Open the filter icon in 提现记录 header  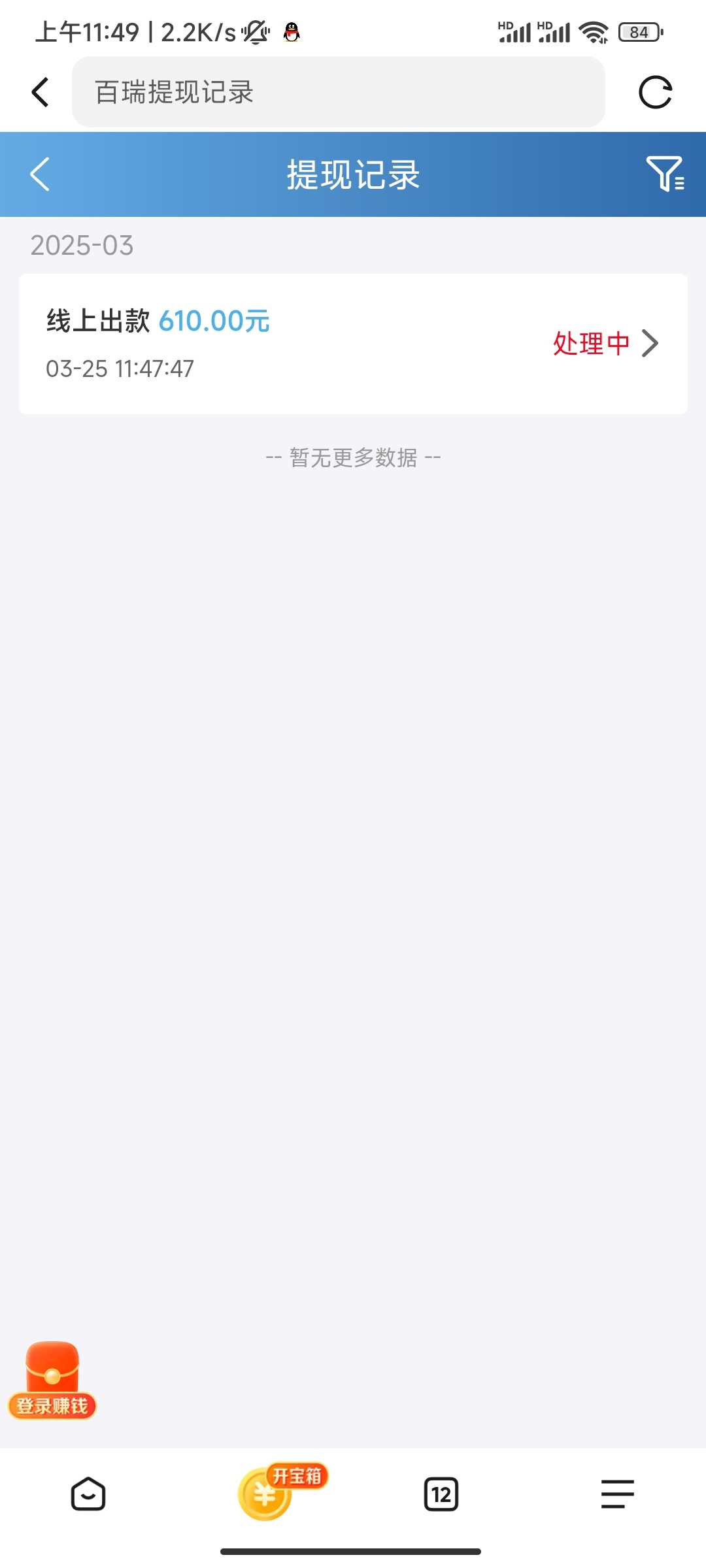tap(665, 174)
